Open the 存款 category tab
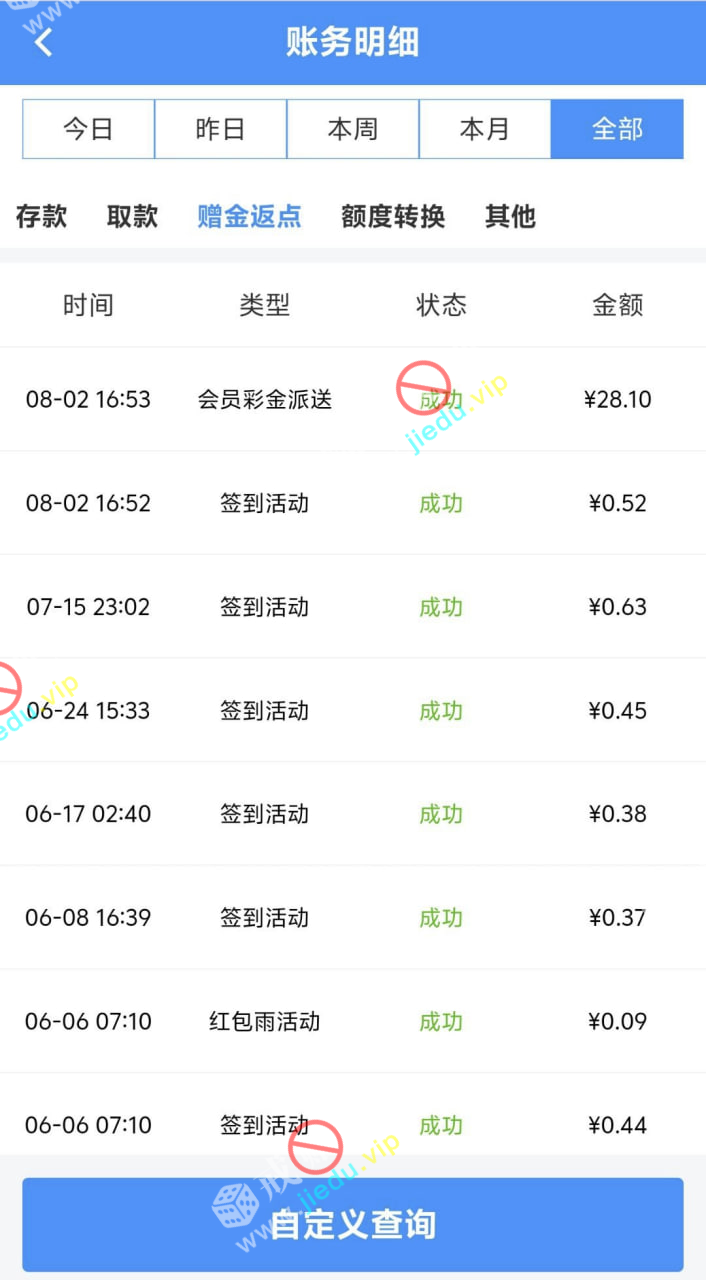This screenshot has width=706, height=1280. pos(42,216)
